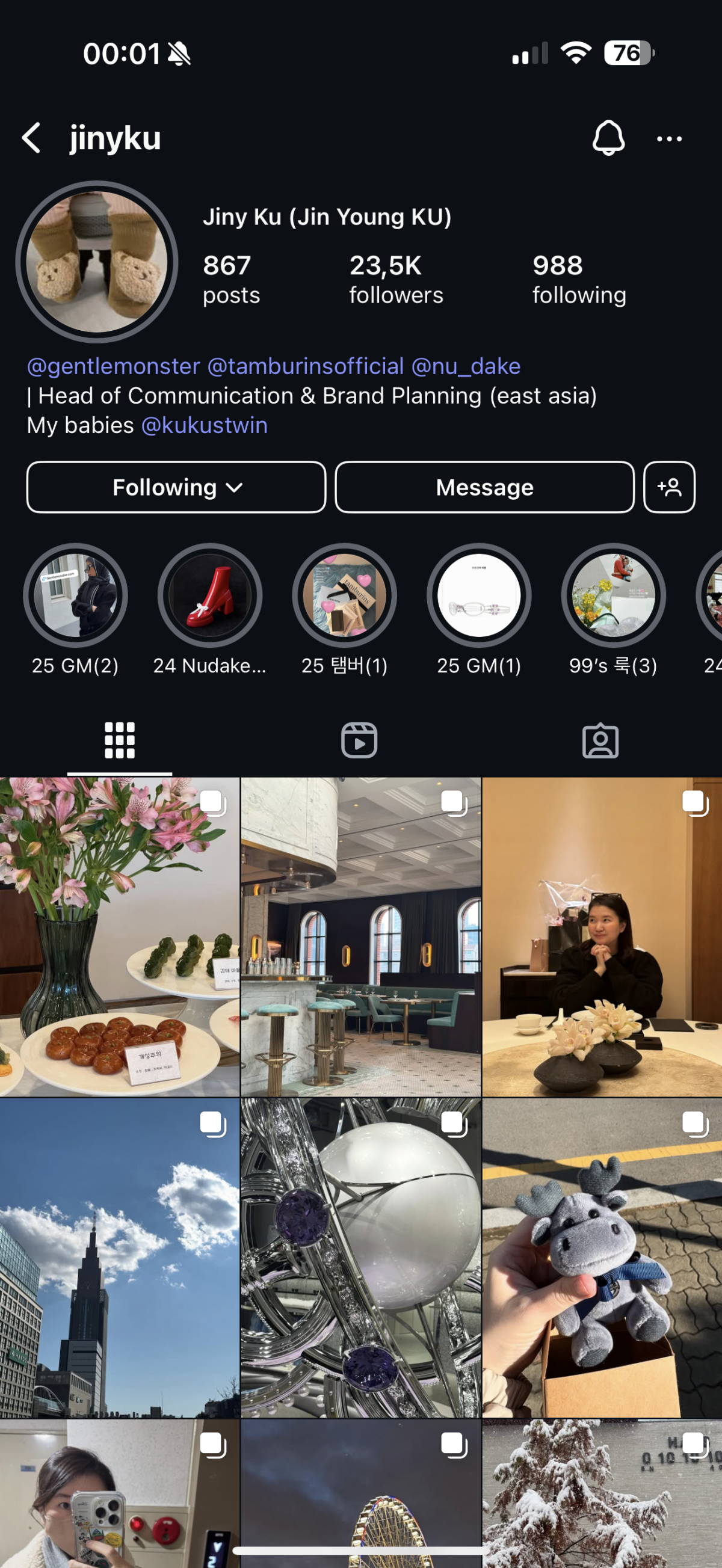This screenshot has width=722, height=1568.
Task: Visit @tamburinsofficial from the bio
Action: click(306, 366)
